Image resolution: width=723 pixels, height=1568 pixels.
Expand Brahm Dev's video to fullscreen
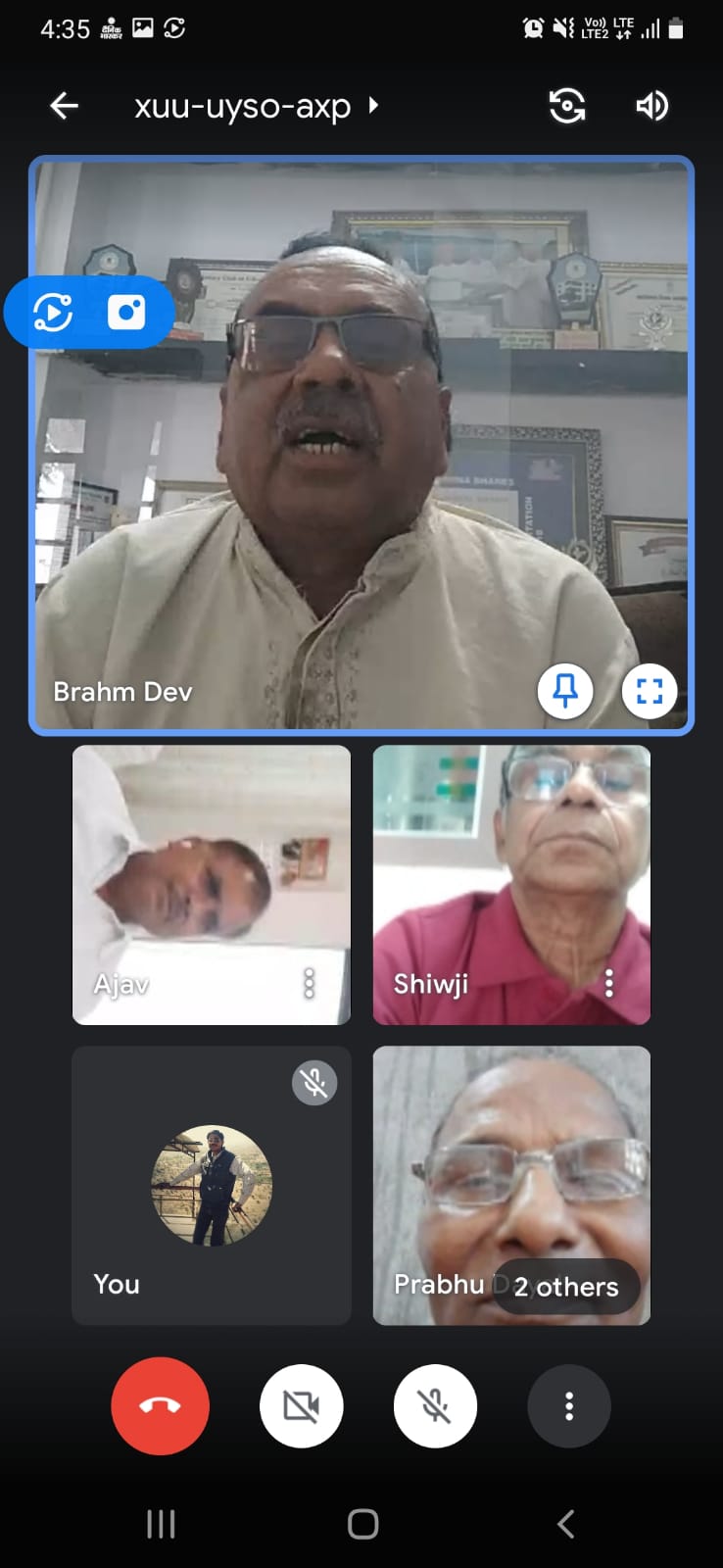point(650,691)
